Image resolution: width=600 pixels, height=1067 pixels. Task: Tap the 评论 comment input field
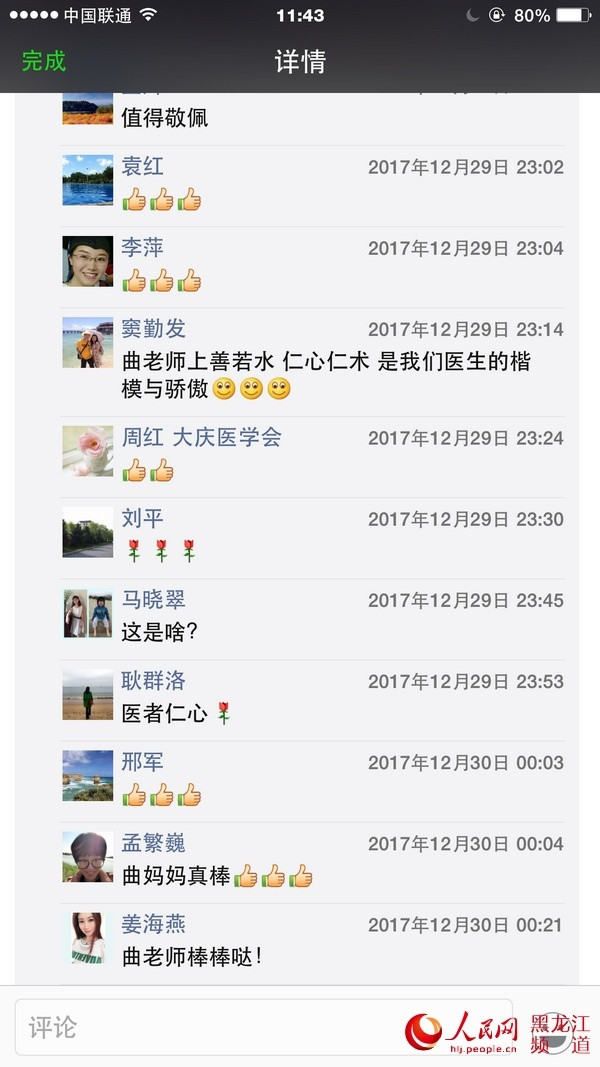point(263,1026)
